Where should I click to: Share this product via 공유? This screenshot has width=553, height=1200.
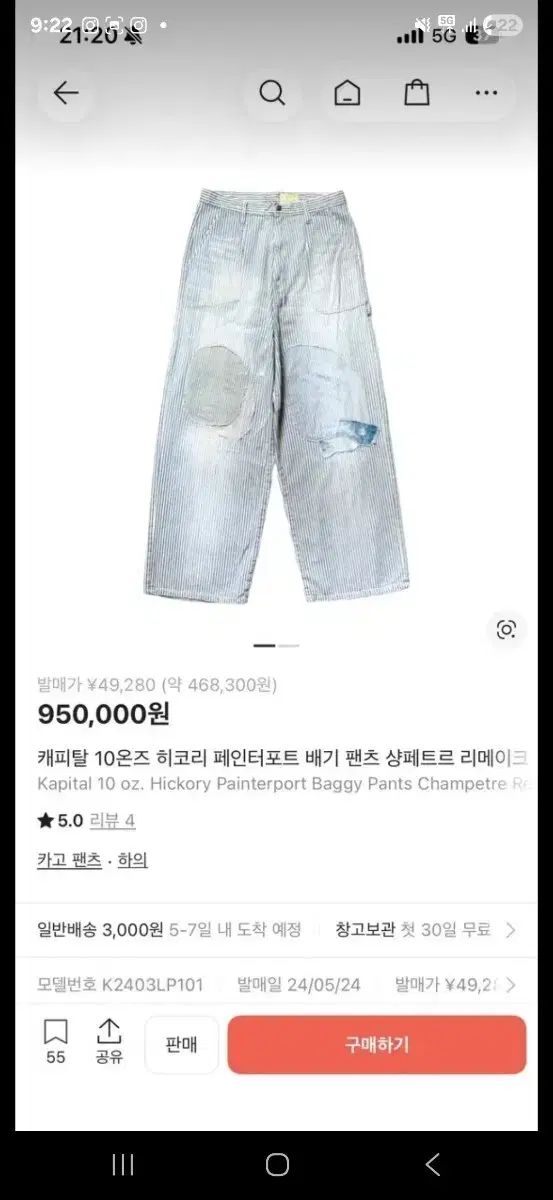(x=109, y=1042)
